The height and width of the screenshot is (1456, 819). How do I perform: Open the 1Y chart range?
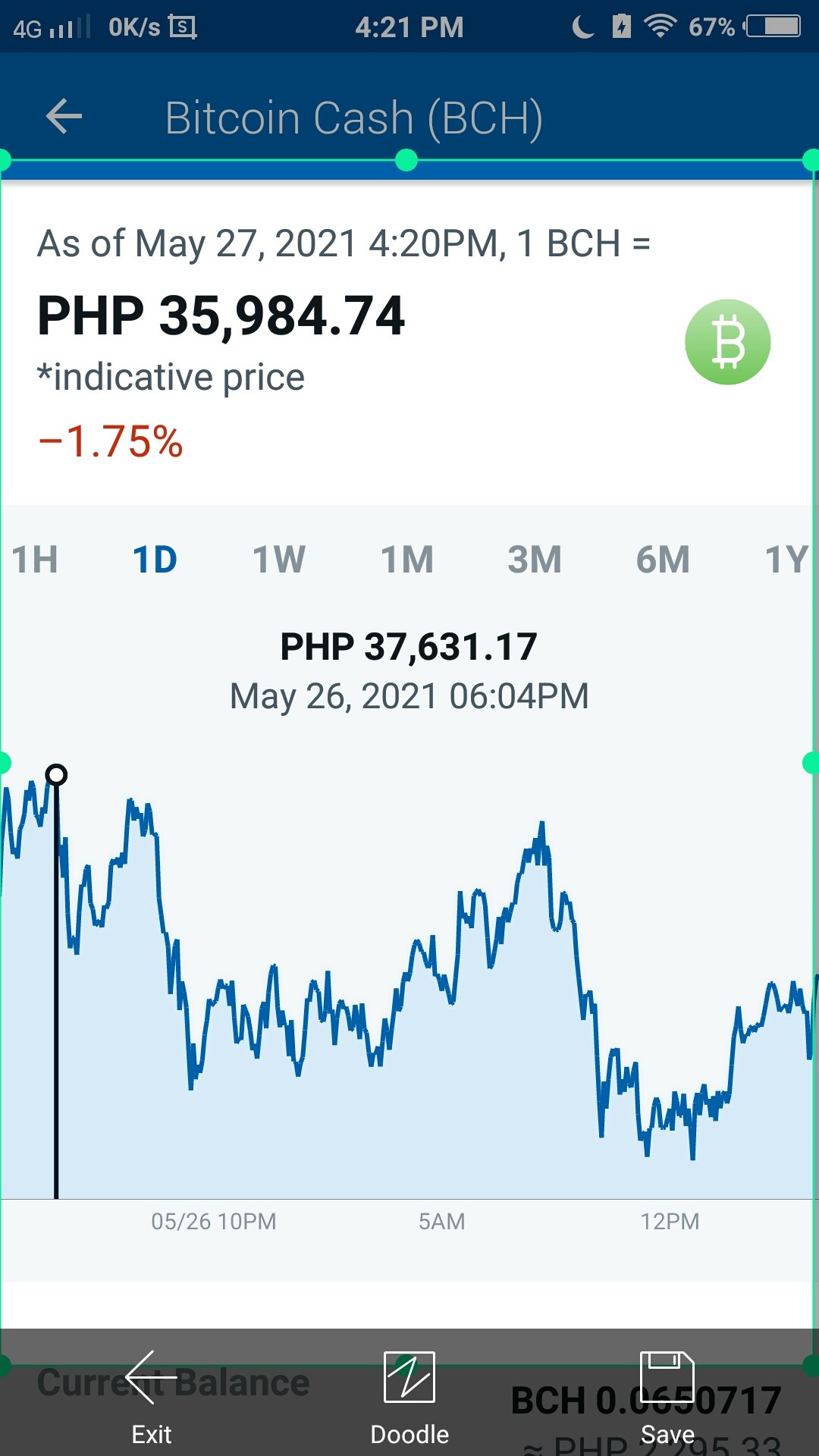click(x=787, y=560)
